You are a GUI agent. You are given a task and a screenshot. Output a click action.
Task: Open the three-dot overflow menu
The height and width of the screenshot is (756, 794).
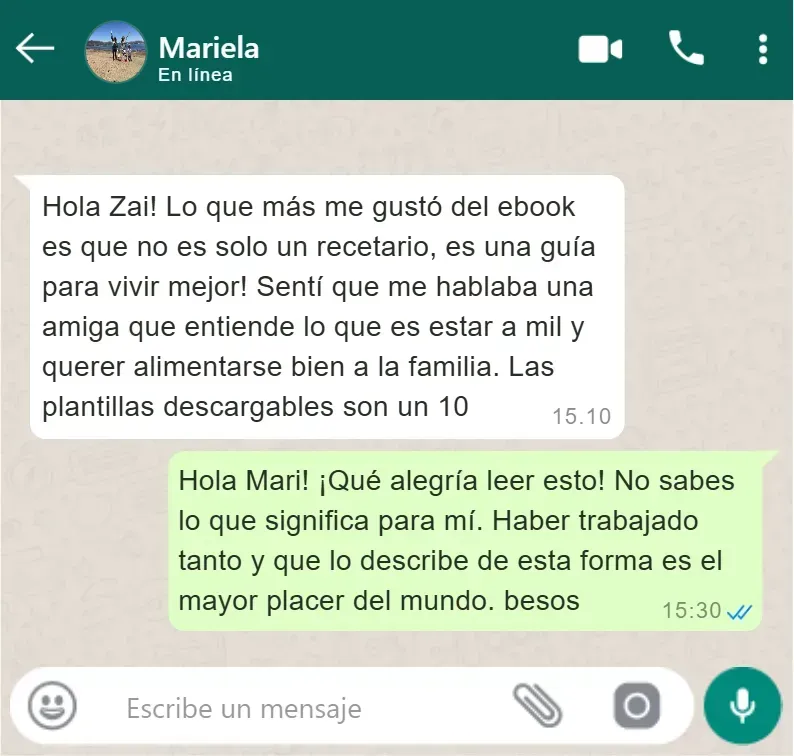(x=763, y=49)
